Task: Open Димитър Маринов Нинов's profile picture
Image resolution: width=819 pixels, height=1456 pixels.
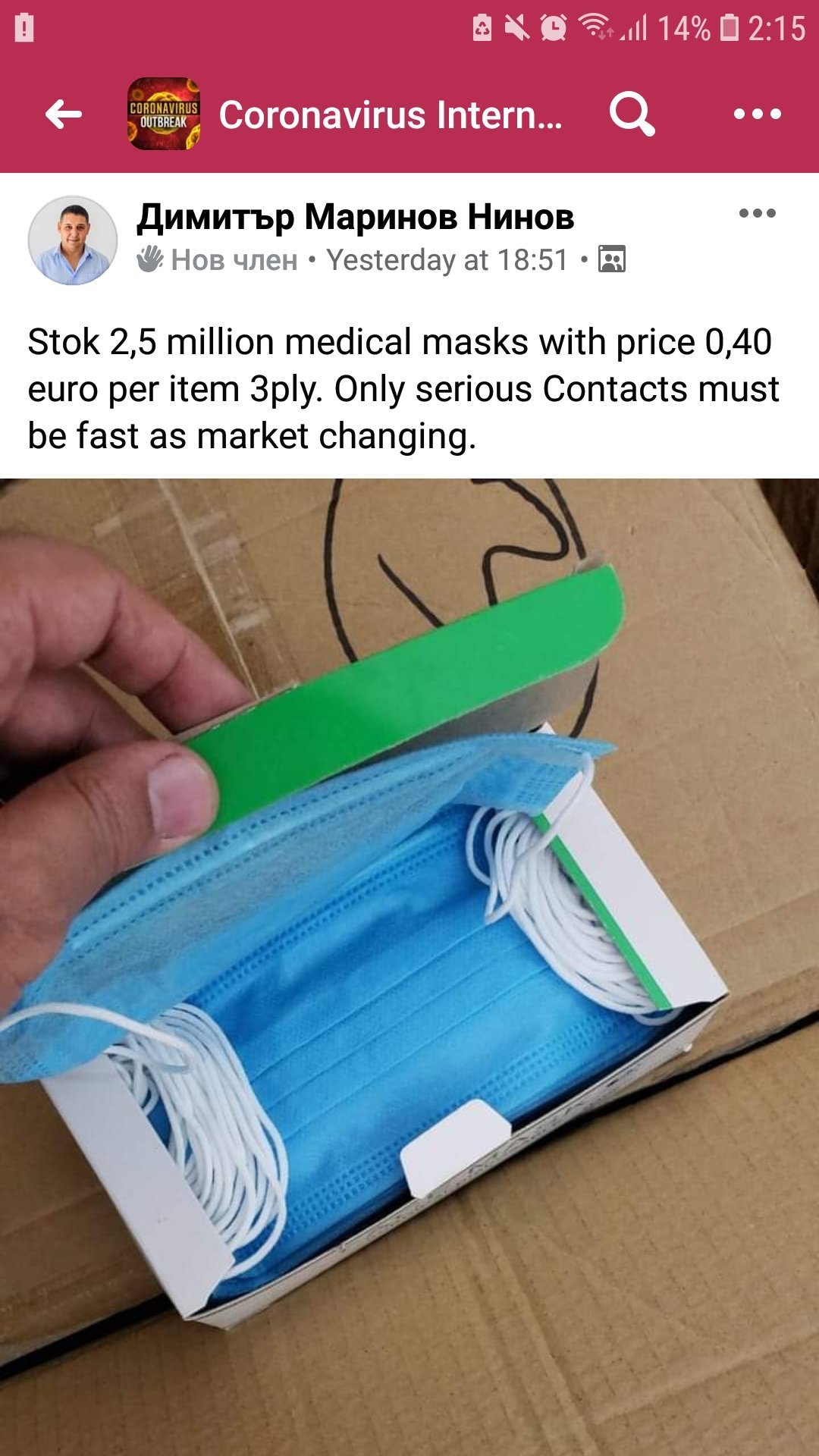Action: click(x=73, y=240)
